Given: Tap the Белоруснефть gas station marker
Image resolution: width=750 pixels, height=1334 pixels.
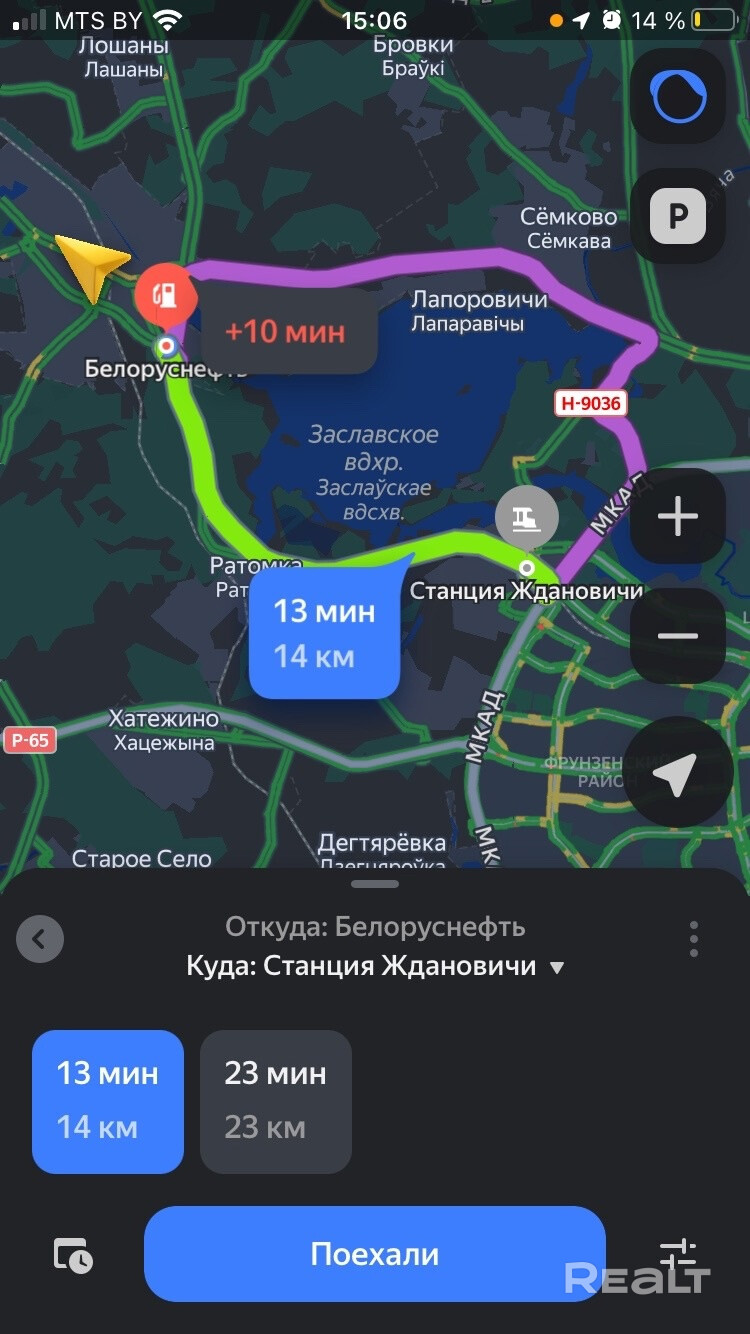Looking at the screenshot, I should pos(165,294).
